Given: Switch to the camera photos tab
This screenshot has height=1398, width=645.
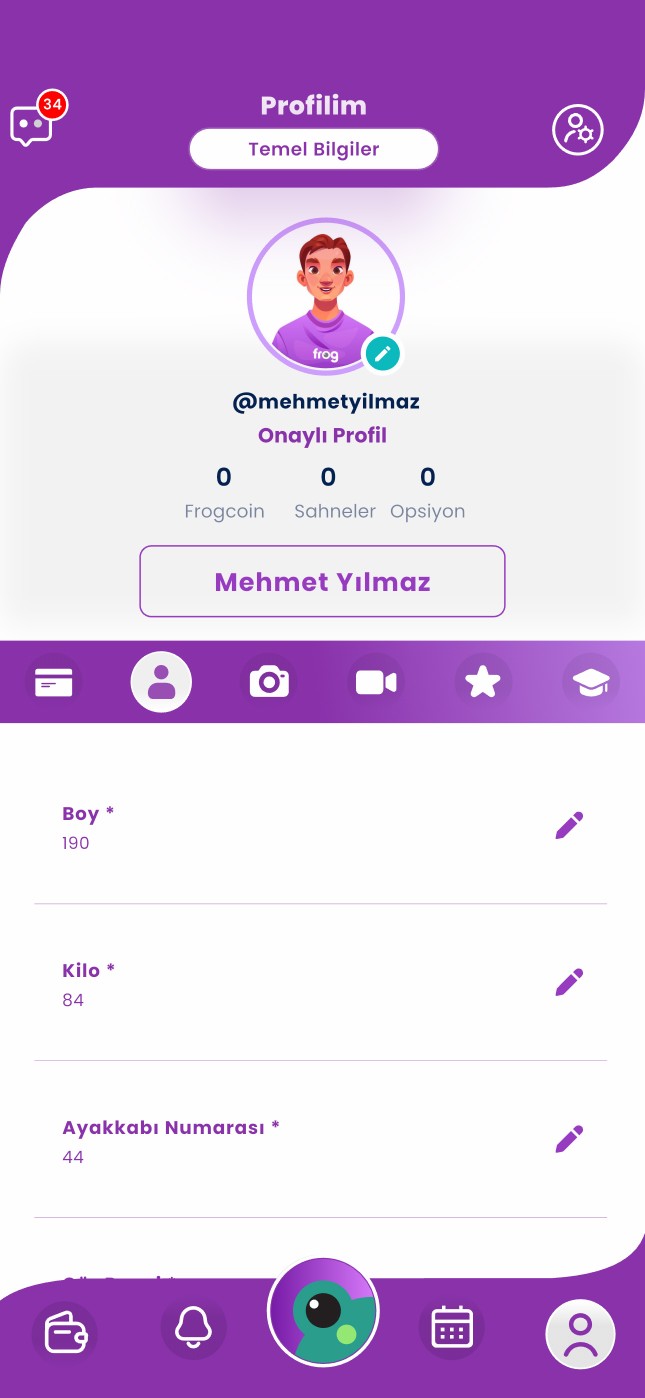Looking at the screenshot, I should 269,682.
